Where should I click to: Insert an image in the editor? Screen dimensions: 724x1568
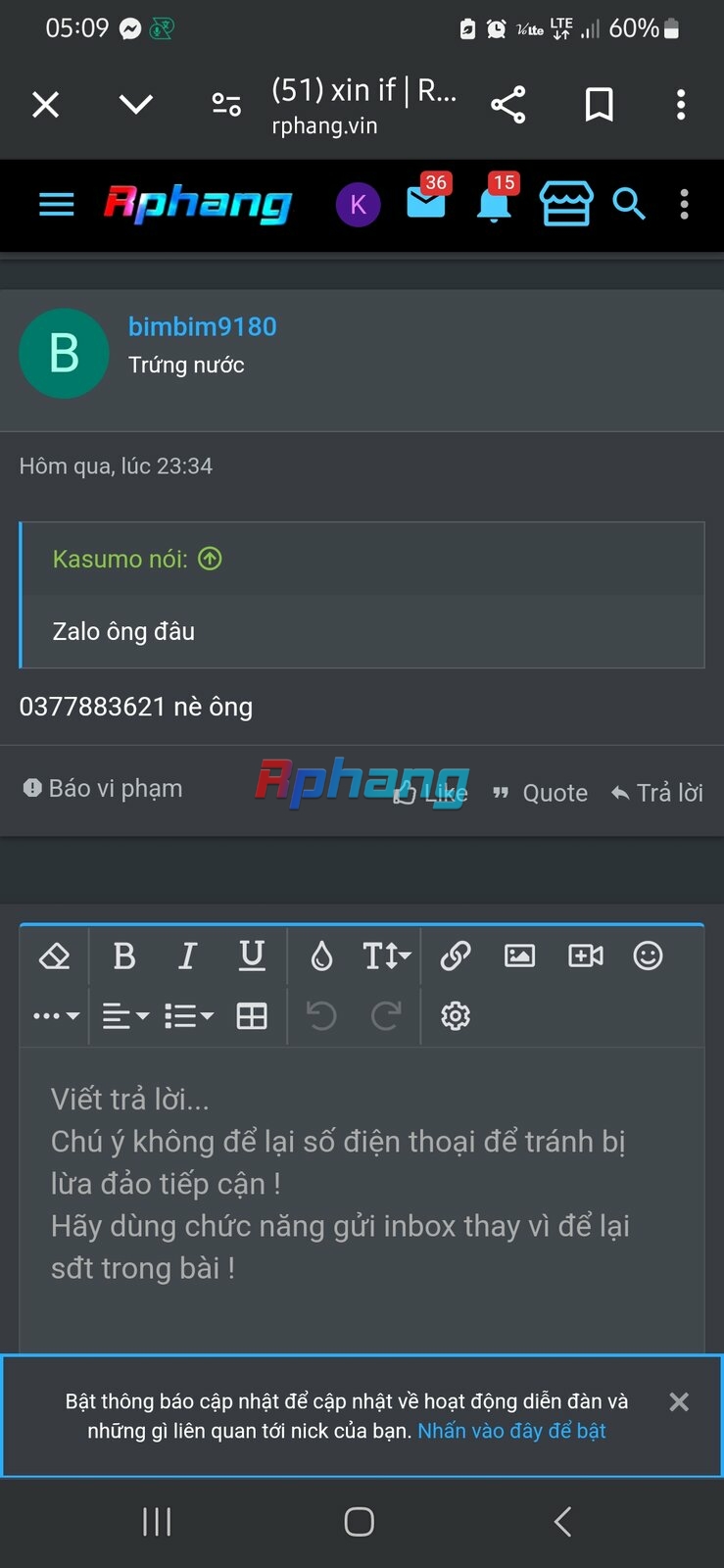(x=519, y=955)
